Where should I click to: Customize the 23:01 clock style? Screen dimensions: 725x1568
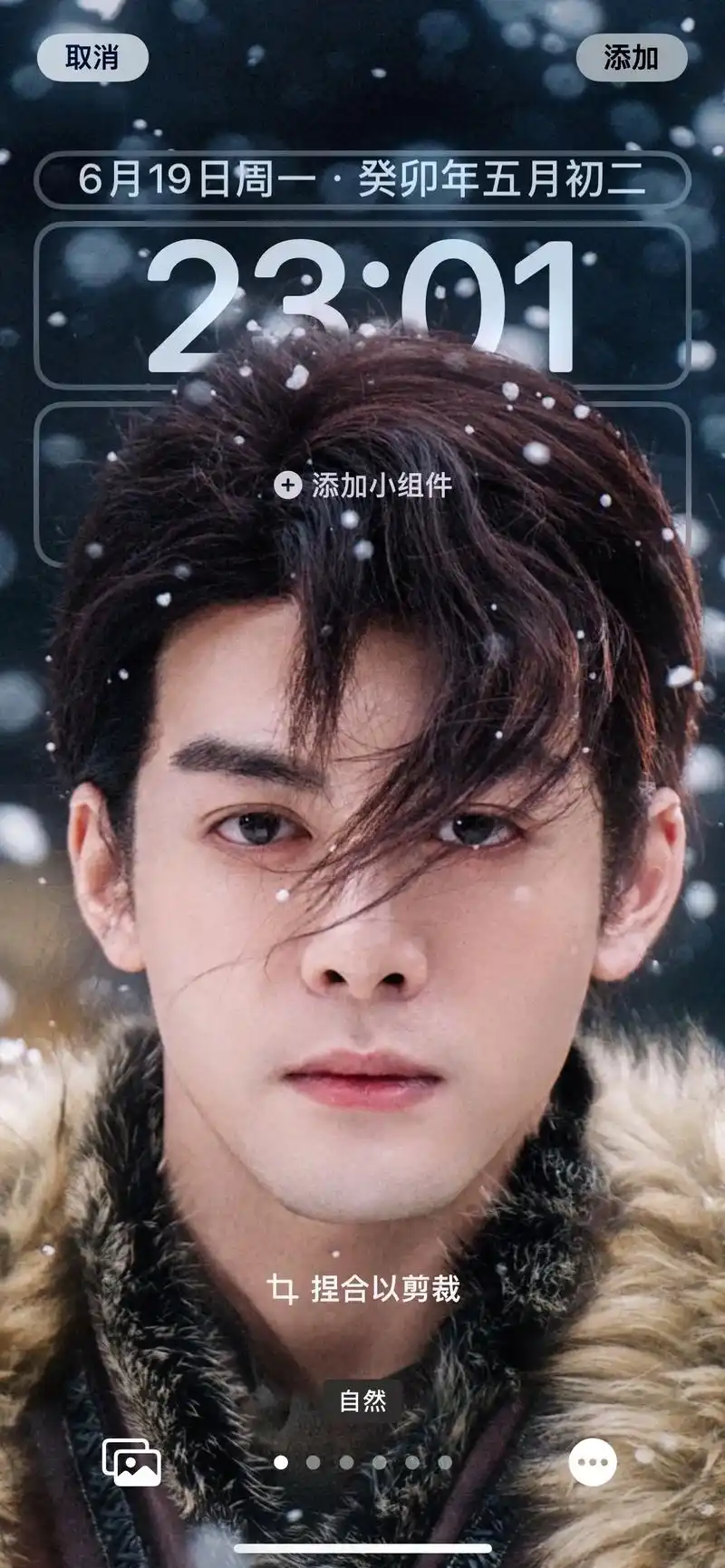[x=362, y=306]
